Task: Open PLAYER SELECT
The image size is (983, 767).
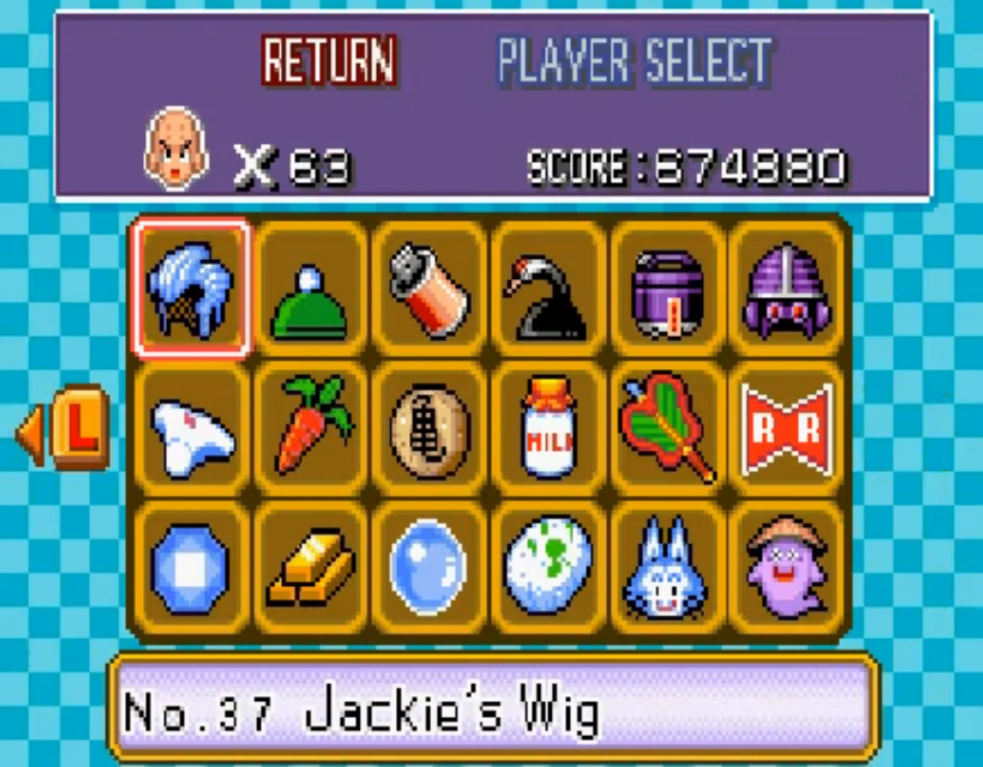Action: [634, 62]
